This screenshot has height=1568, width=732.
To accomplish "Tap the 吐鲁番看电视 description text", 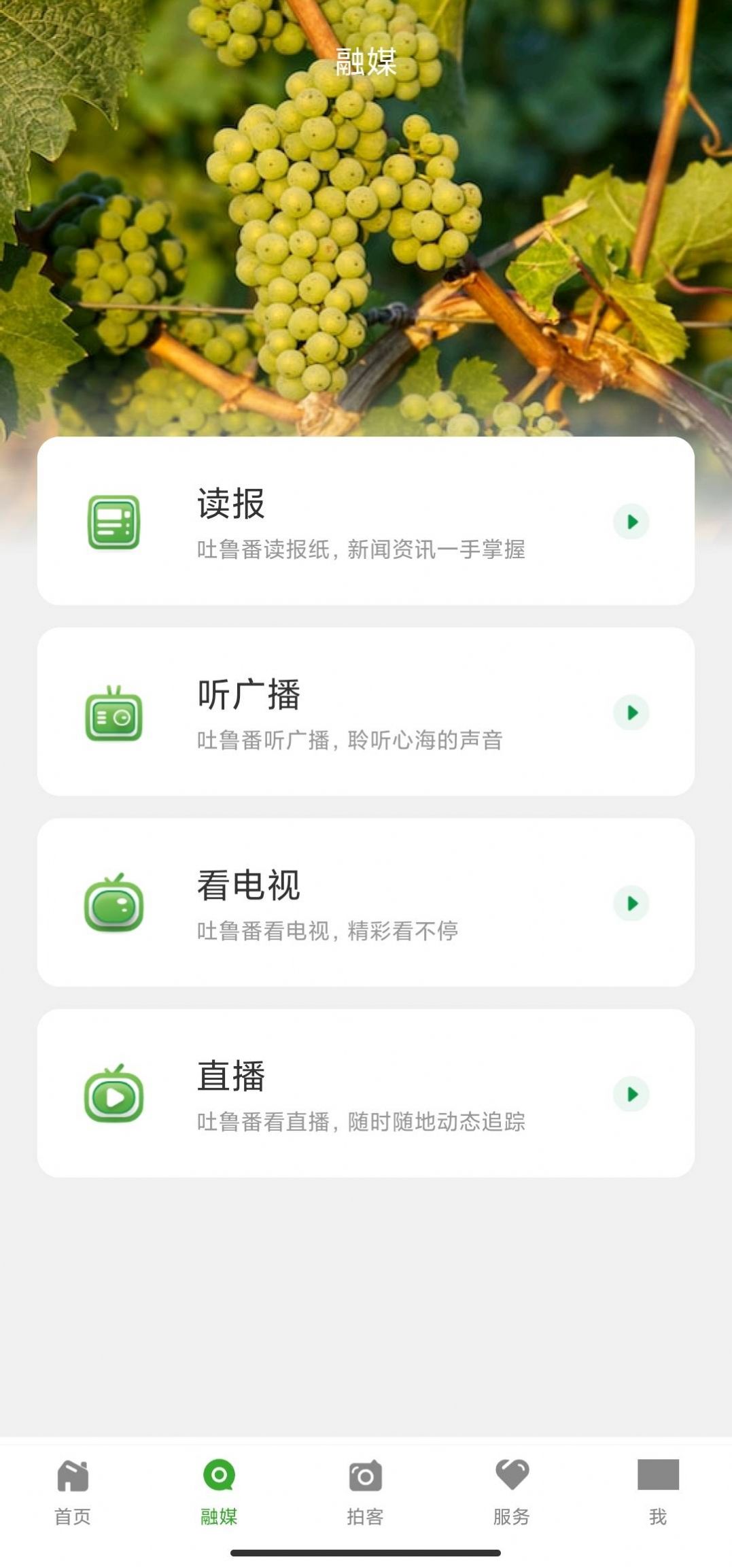I will 326,932.
